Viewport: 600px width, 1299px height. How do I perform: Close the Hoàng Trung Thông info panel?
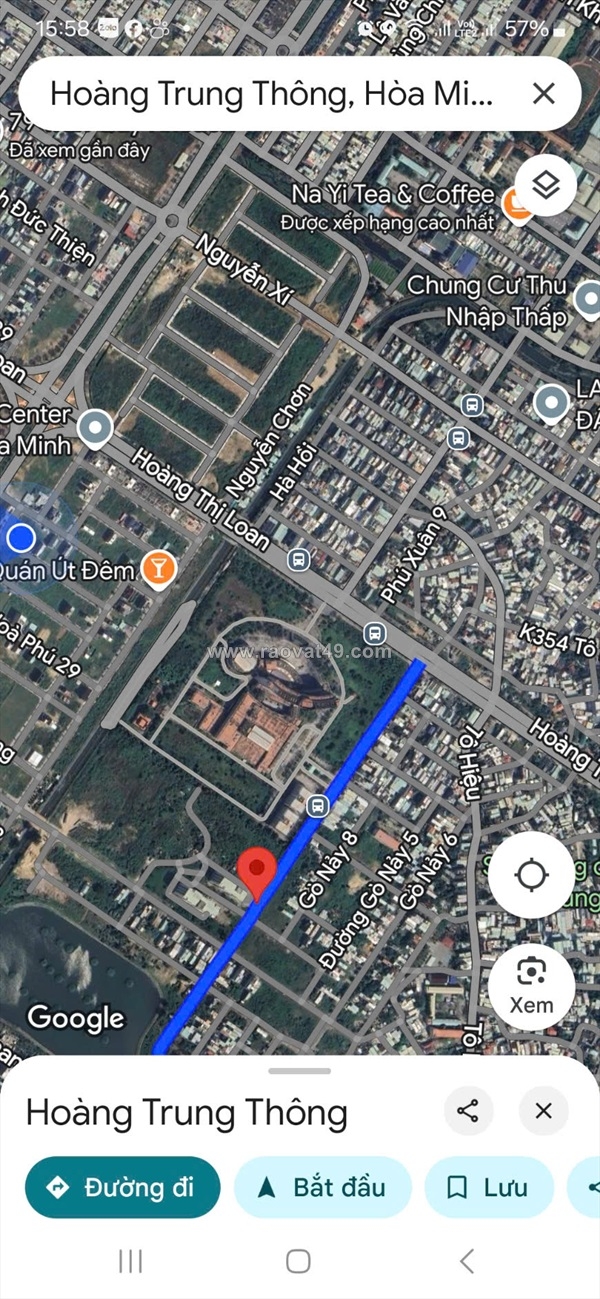(543, 1111)
